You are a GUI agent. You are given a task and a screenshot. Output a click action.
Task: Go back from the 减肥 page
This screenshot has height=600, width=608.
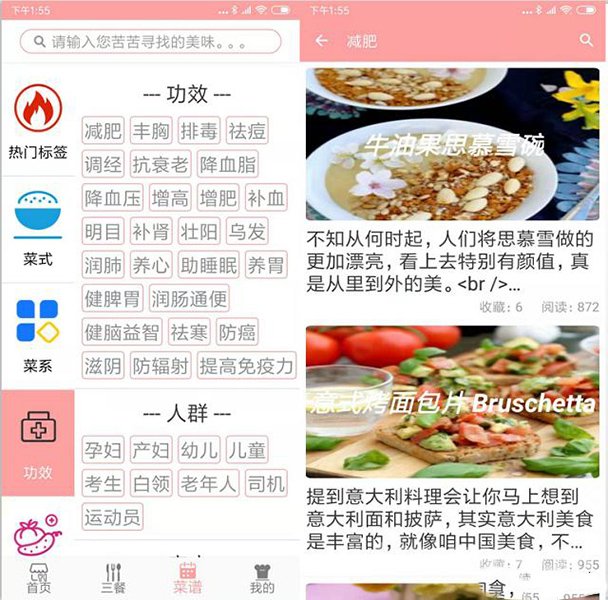(321, 41)
